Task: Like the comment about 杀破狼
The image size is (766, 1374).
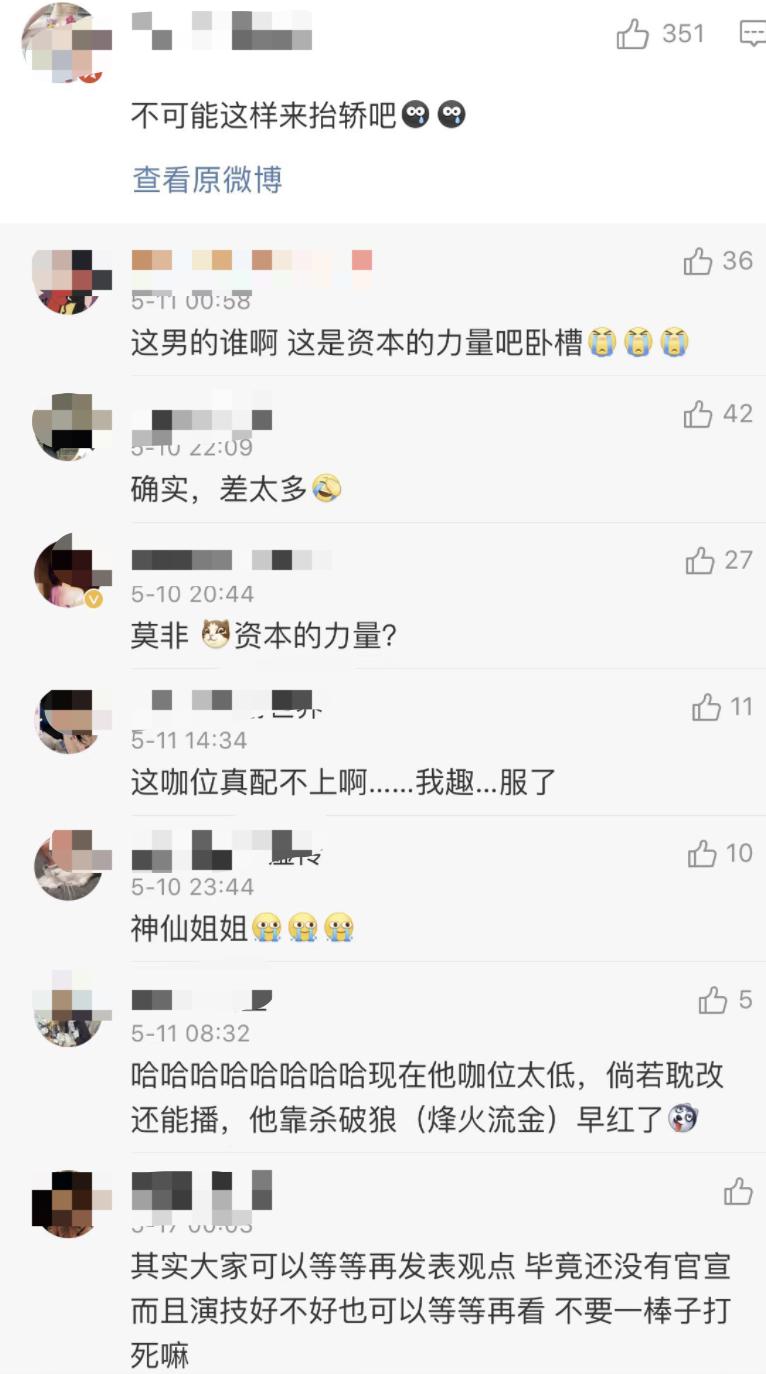Action: (x=713, y=1000)
